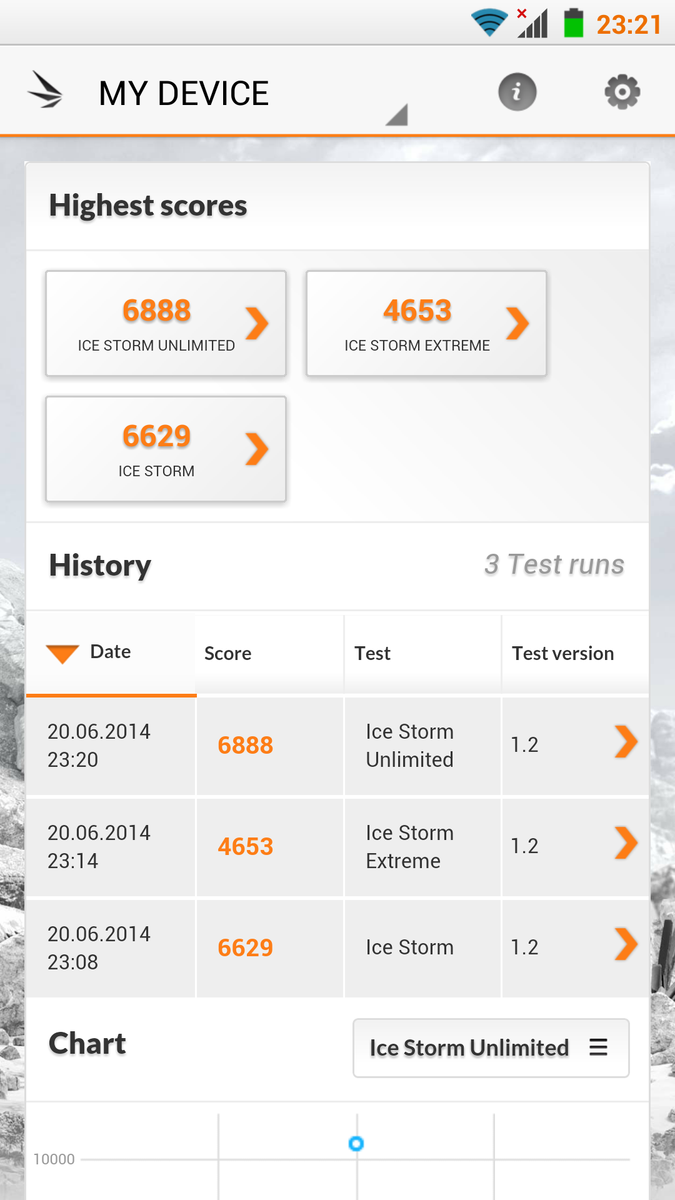The height and width of the screenshot is (1200, 675).
Task: Expand the MY DEVICE dropdown
Action: coord(250,94)
